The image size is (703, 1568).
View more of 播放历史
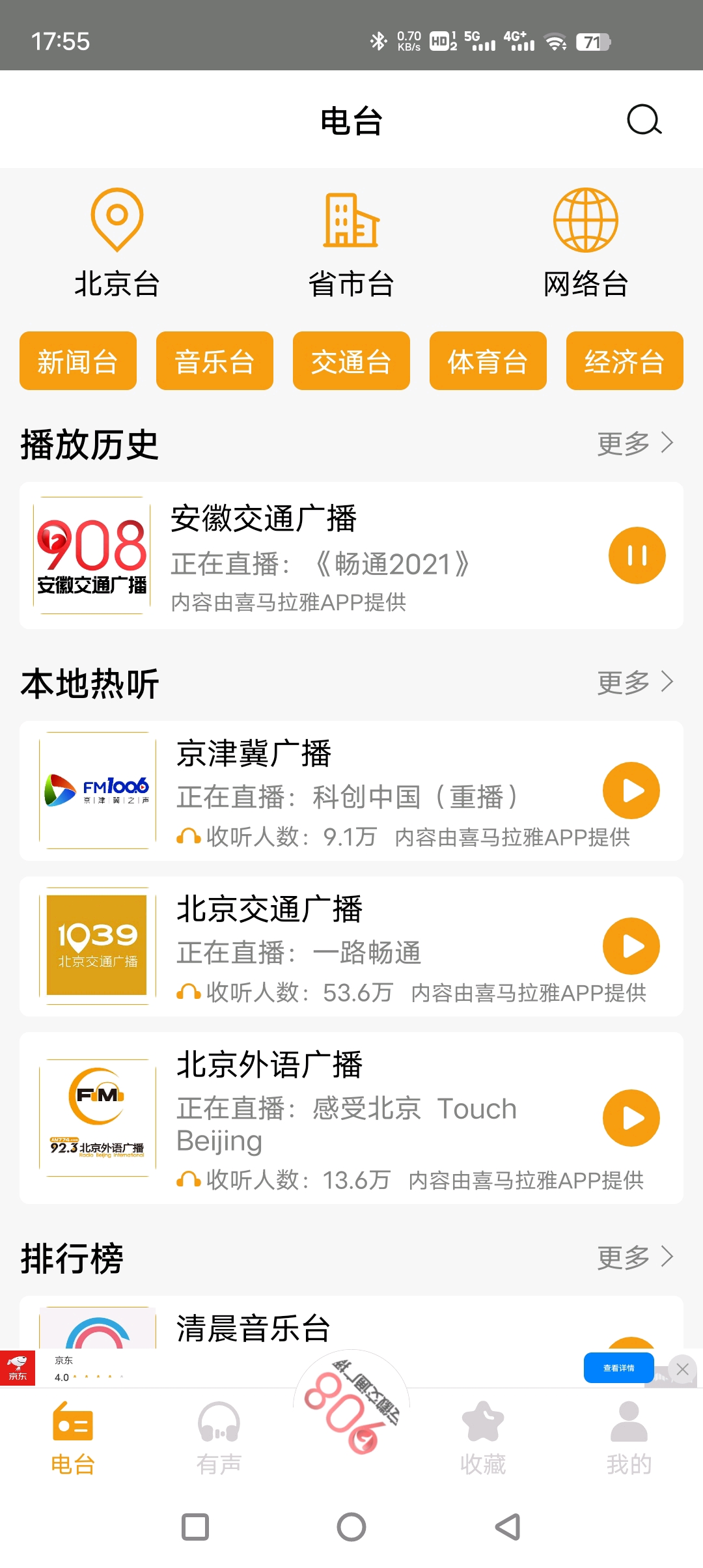tap(635, 443)
